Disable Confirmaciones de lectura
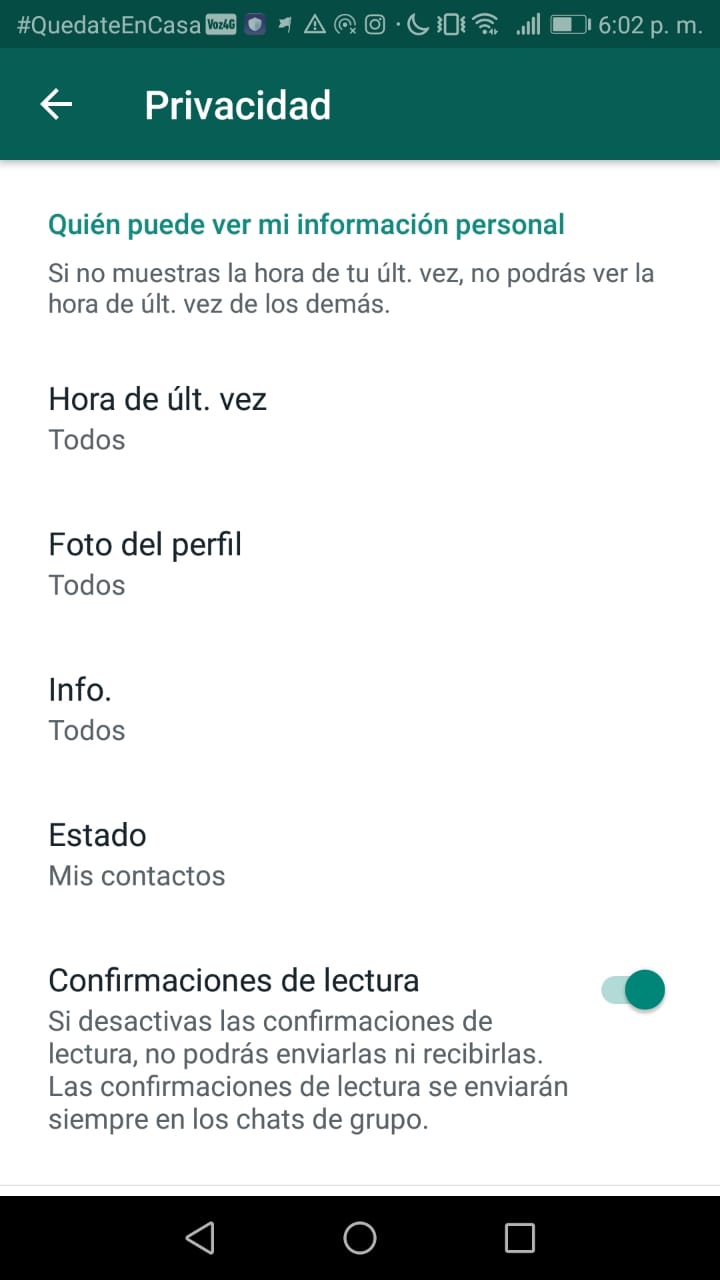Screen dimensions: 720x1280 (x=634, y=988)
